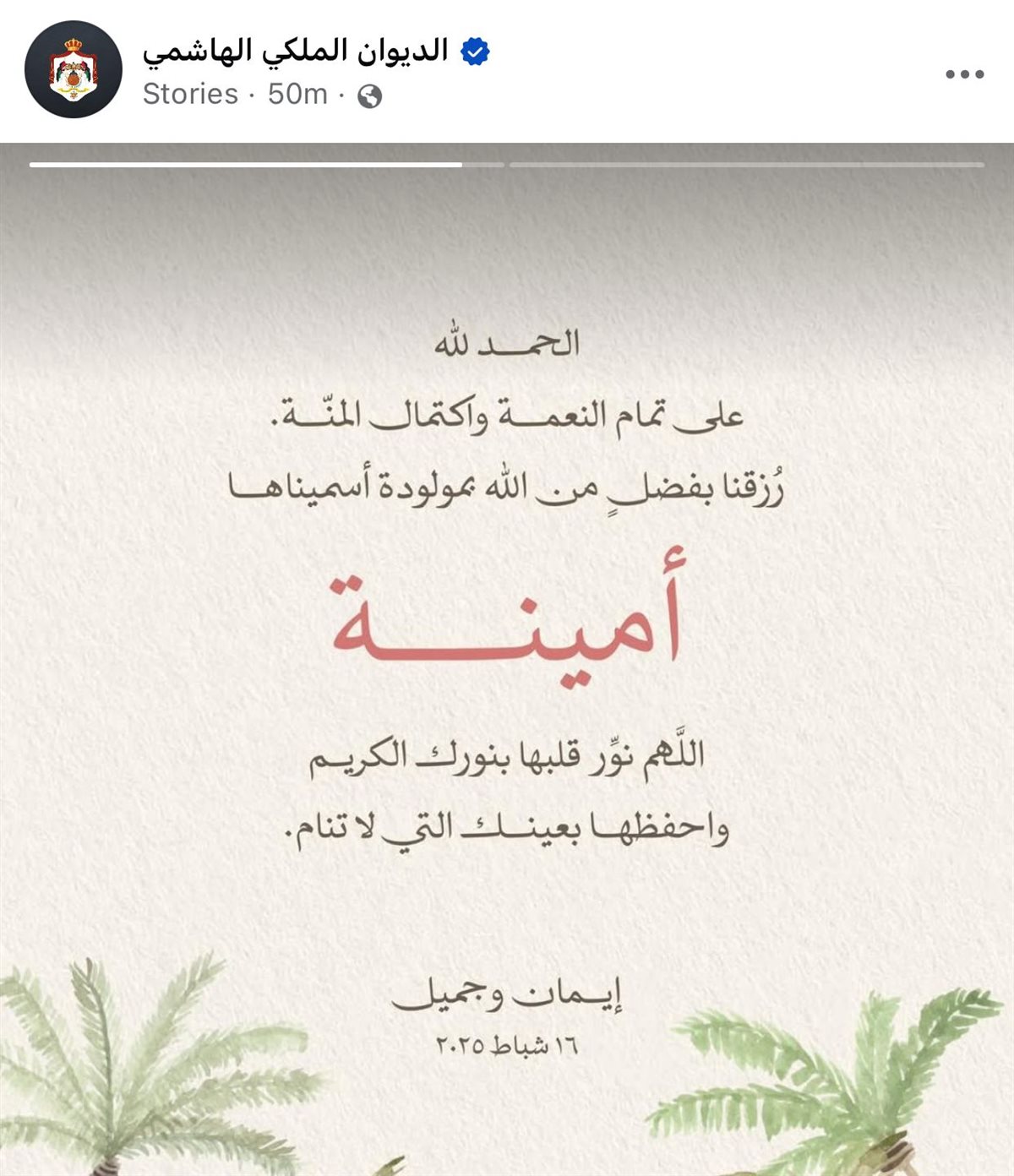
Task: Open the three-dot overflow menu
Action: (x=964, y=74)
